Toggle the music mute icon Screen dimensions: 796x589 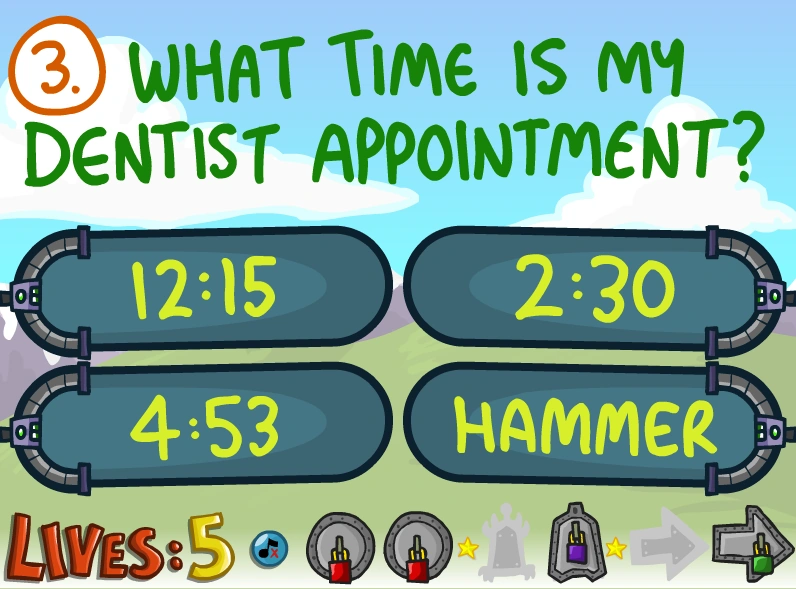[268, 547]
